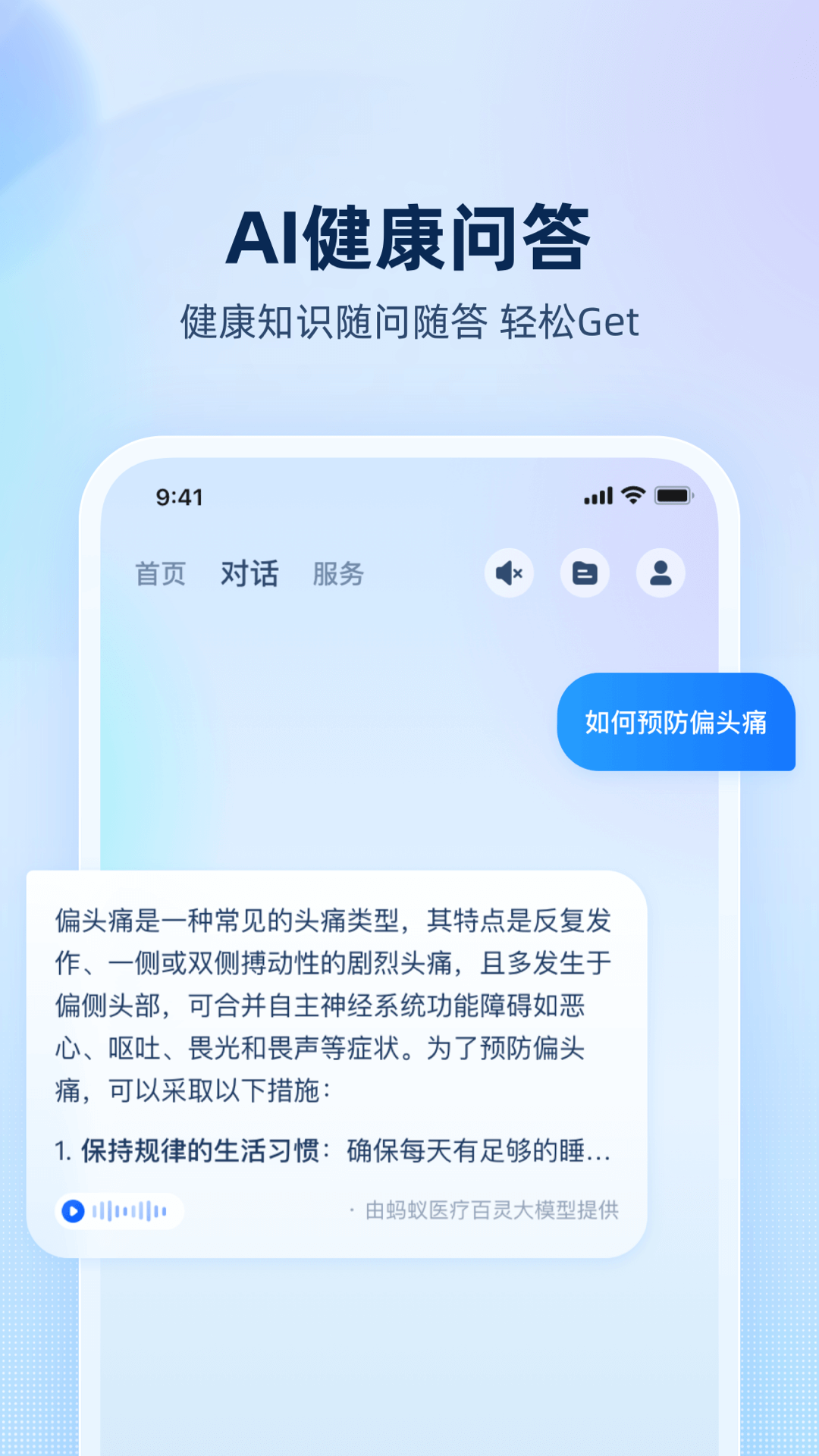Tap the question bubble 如何预防偏头痛
The width and height of the screenshot is (819, 1456).
[x=677, y=724]
